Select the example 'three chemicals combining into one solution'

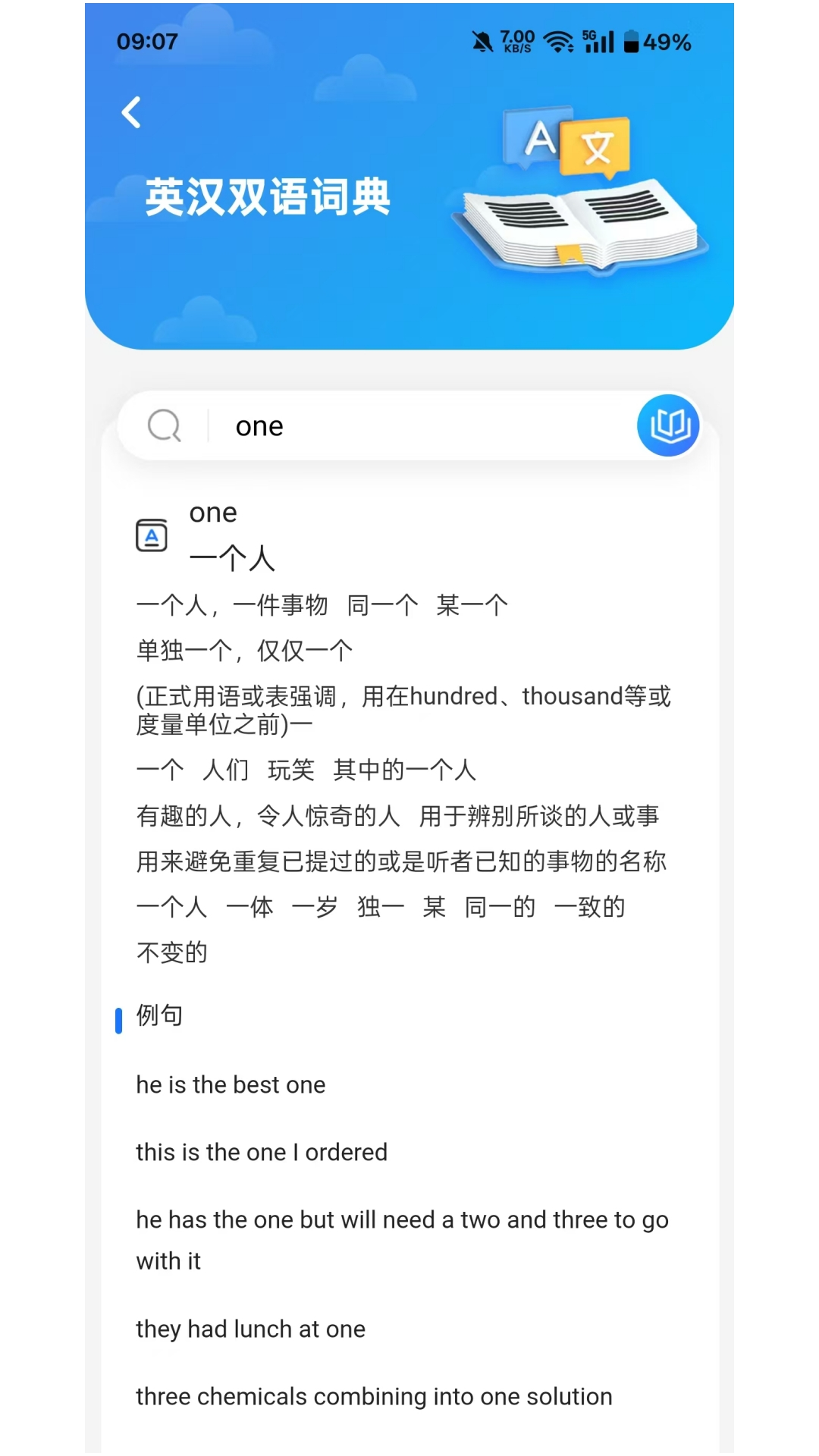point(373,1395)
